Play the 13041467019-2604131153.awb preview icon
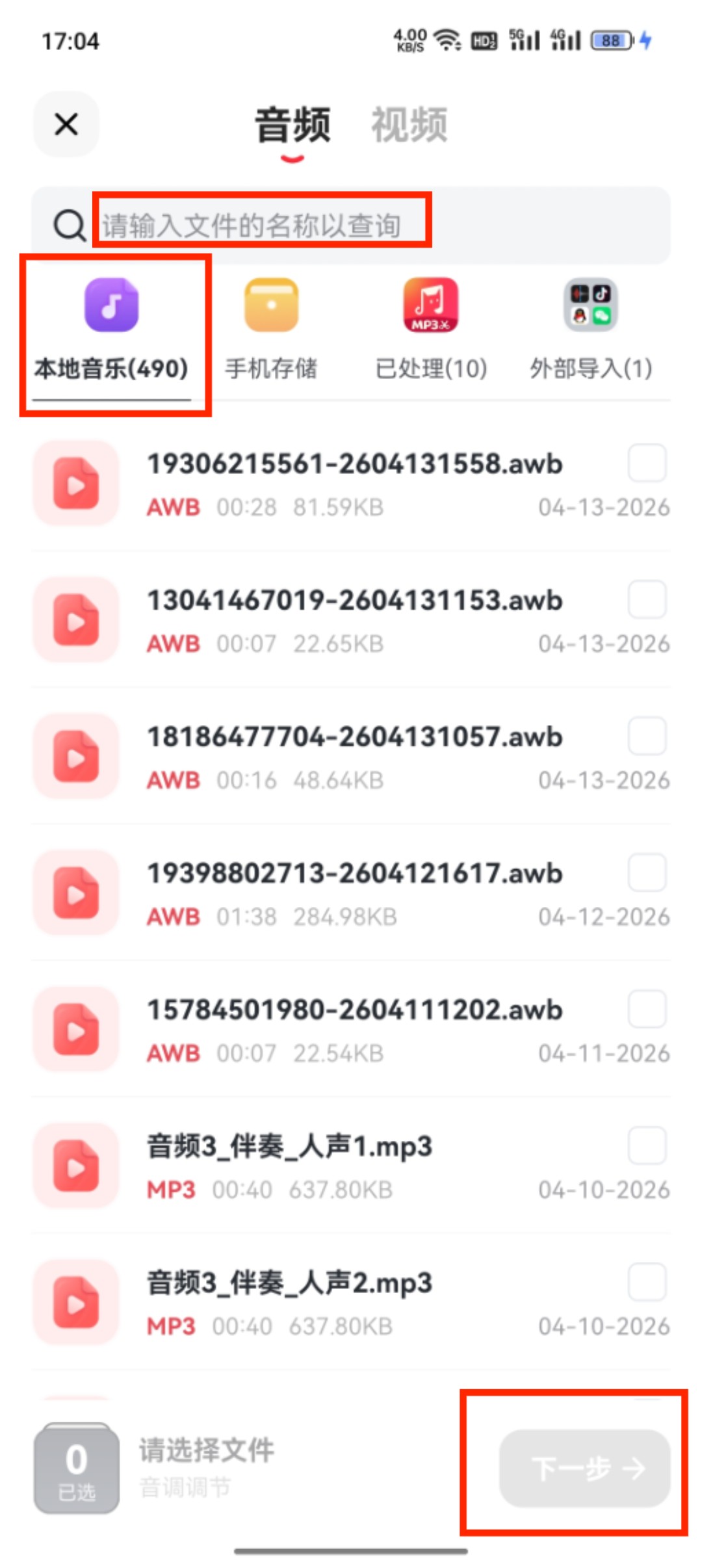Viewport: 702px width, 1568px height. (x=76, y=620)
